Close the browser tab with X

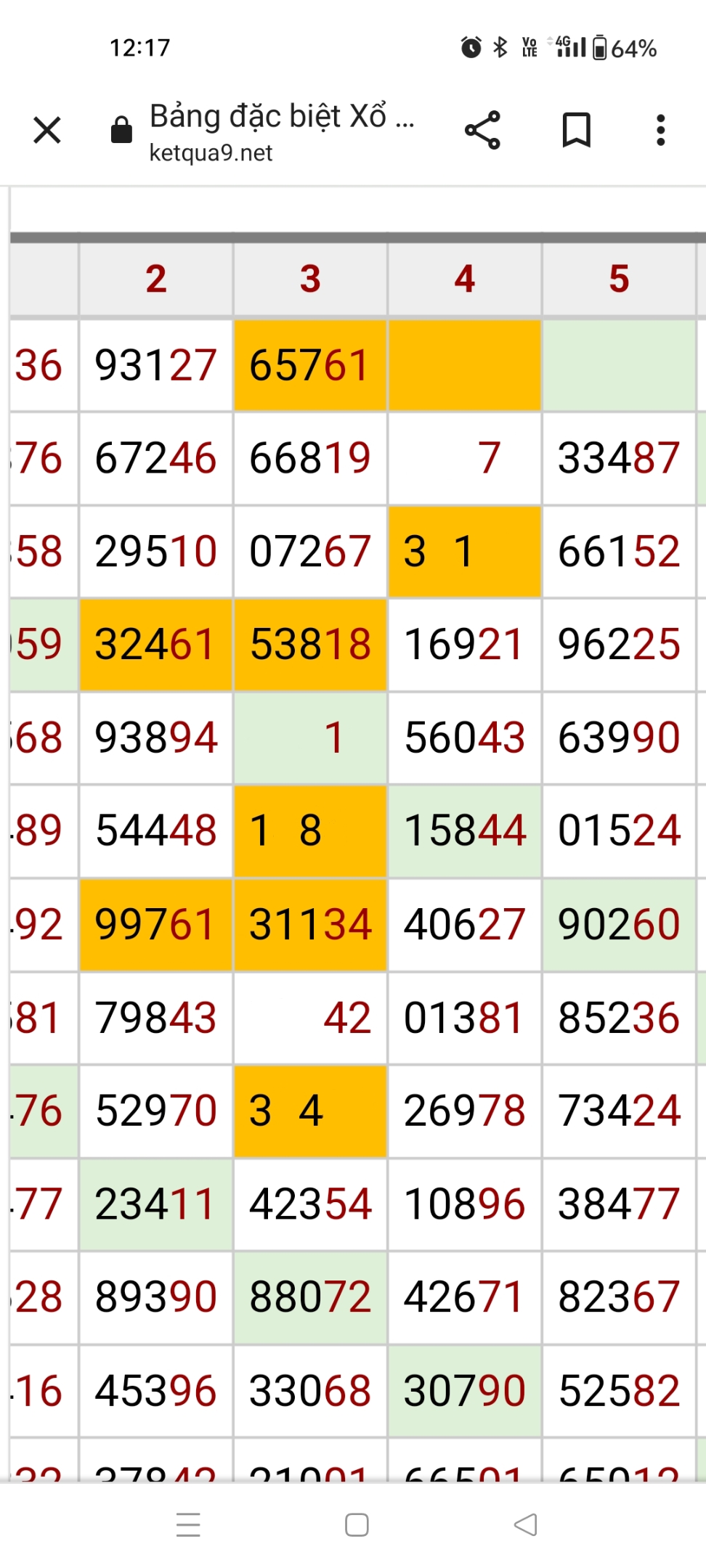click(47, 131)
